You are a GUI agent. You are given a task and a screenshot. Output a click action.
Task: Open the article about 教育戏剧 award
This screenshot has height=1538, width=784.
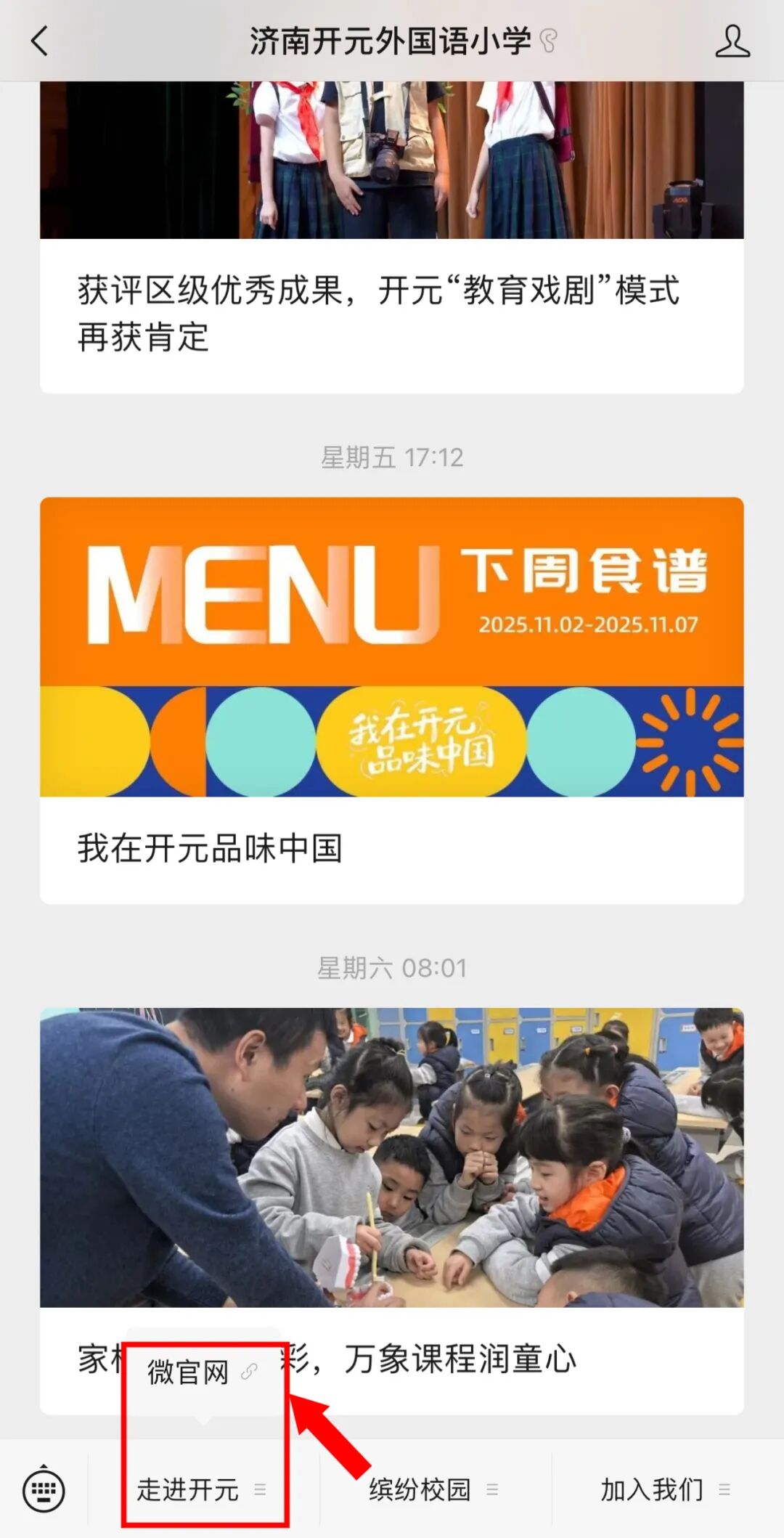click(377, 312)
